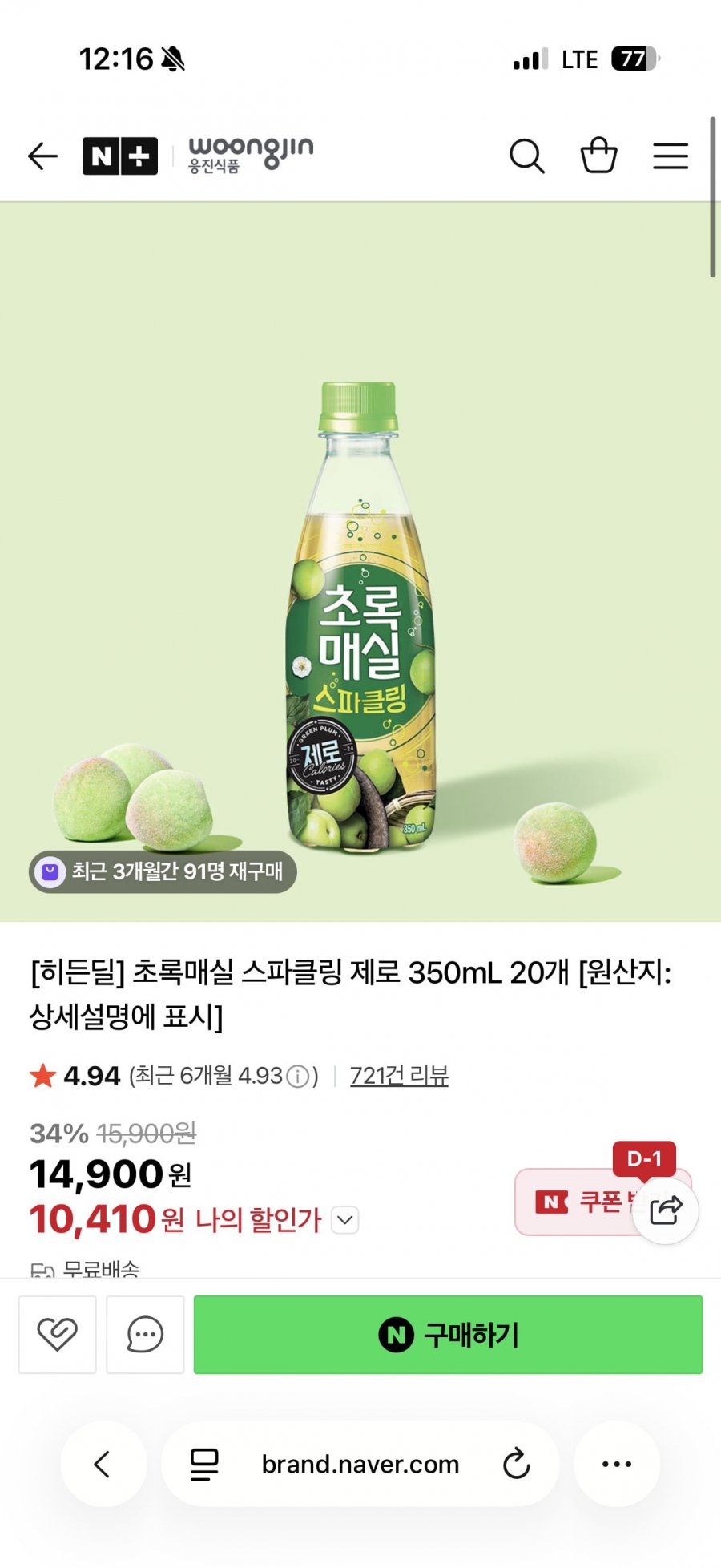Click the back arrow in the header

[x=42, y=156]
